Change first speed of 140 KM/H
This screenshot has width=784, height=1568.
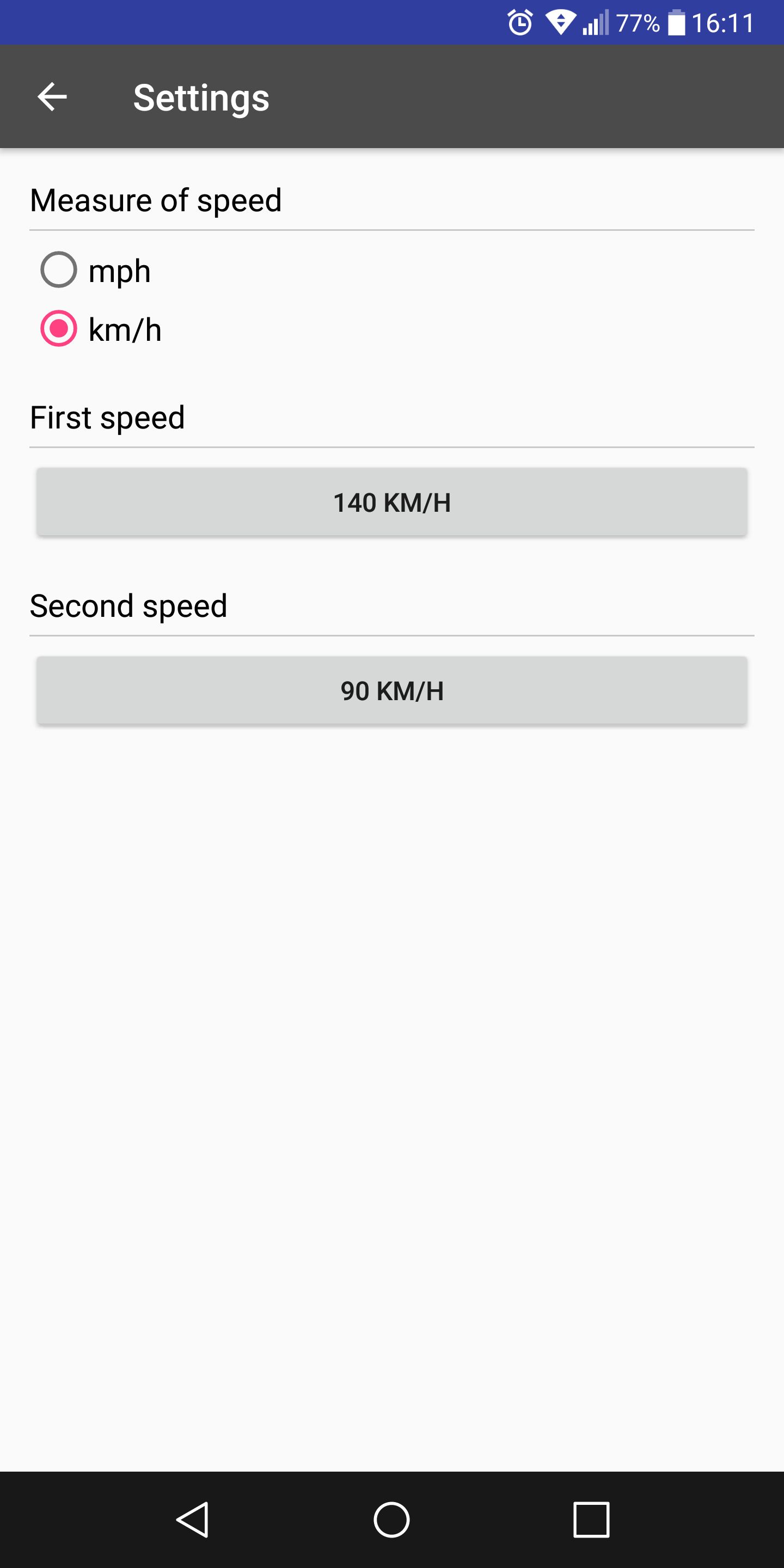(391, 502)
